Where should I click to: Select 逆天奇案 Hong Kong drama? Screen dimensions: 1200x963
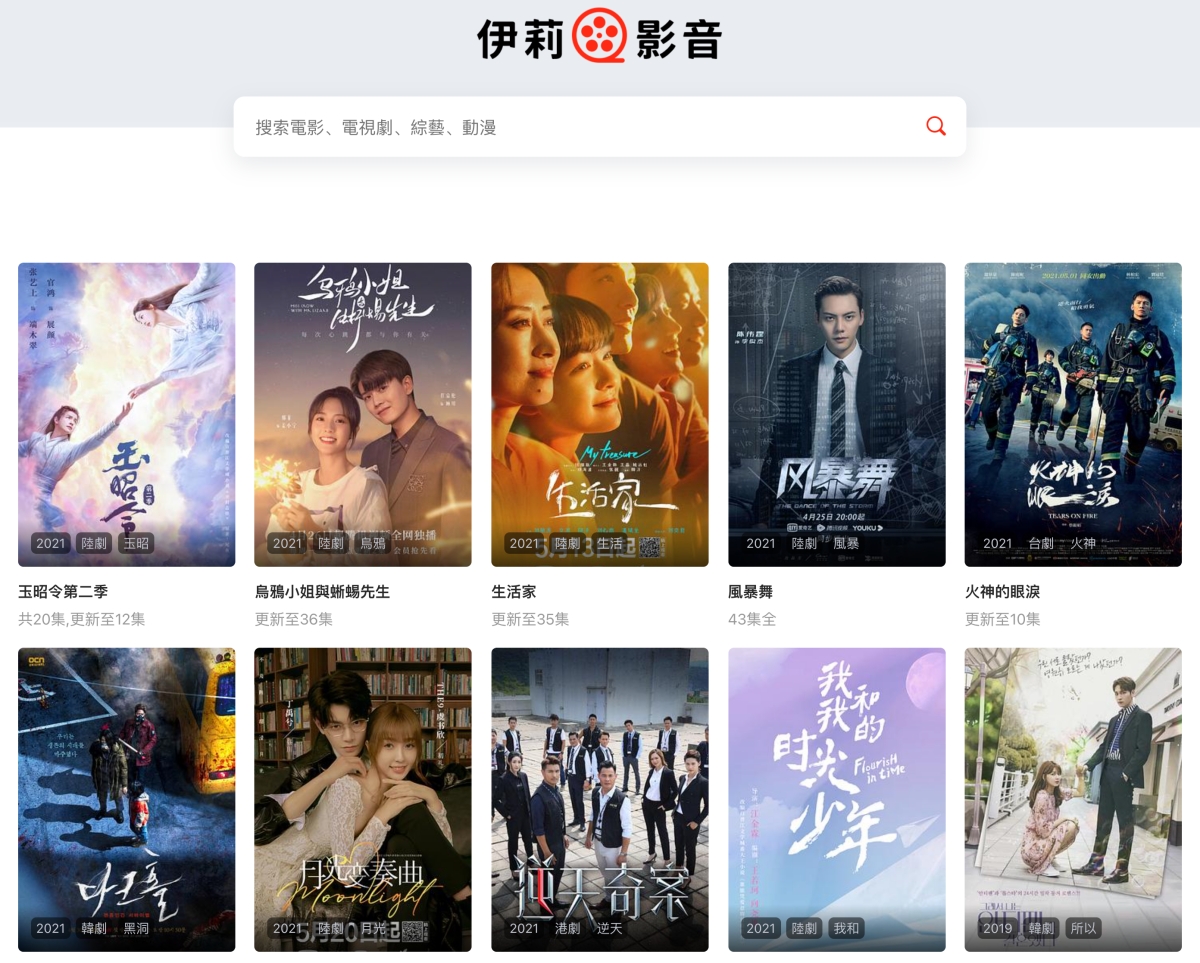click(x=600, y=798)
